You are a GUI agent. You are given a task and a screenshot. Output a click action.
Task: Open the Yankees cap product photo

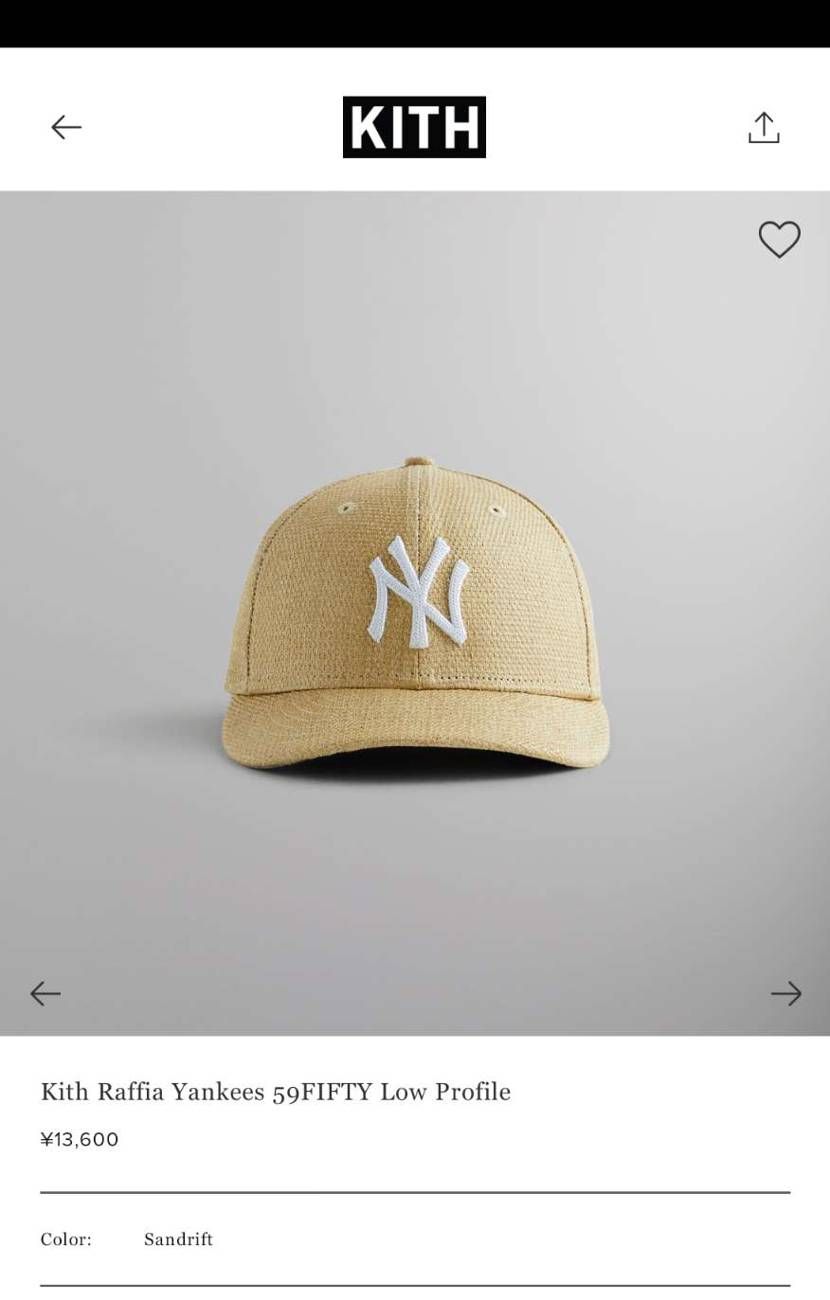coord(415,612)
